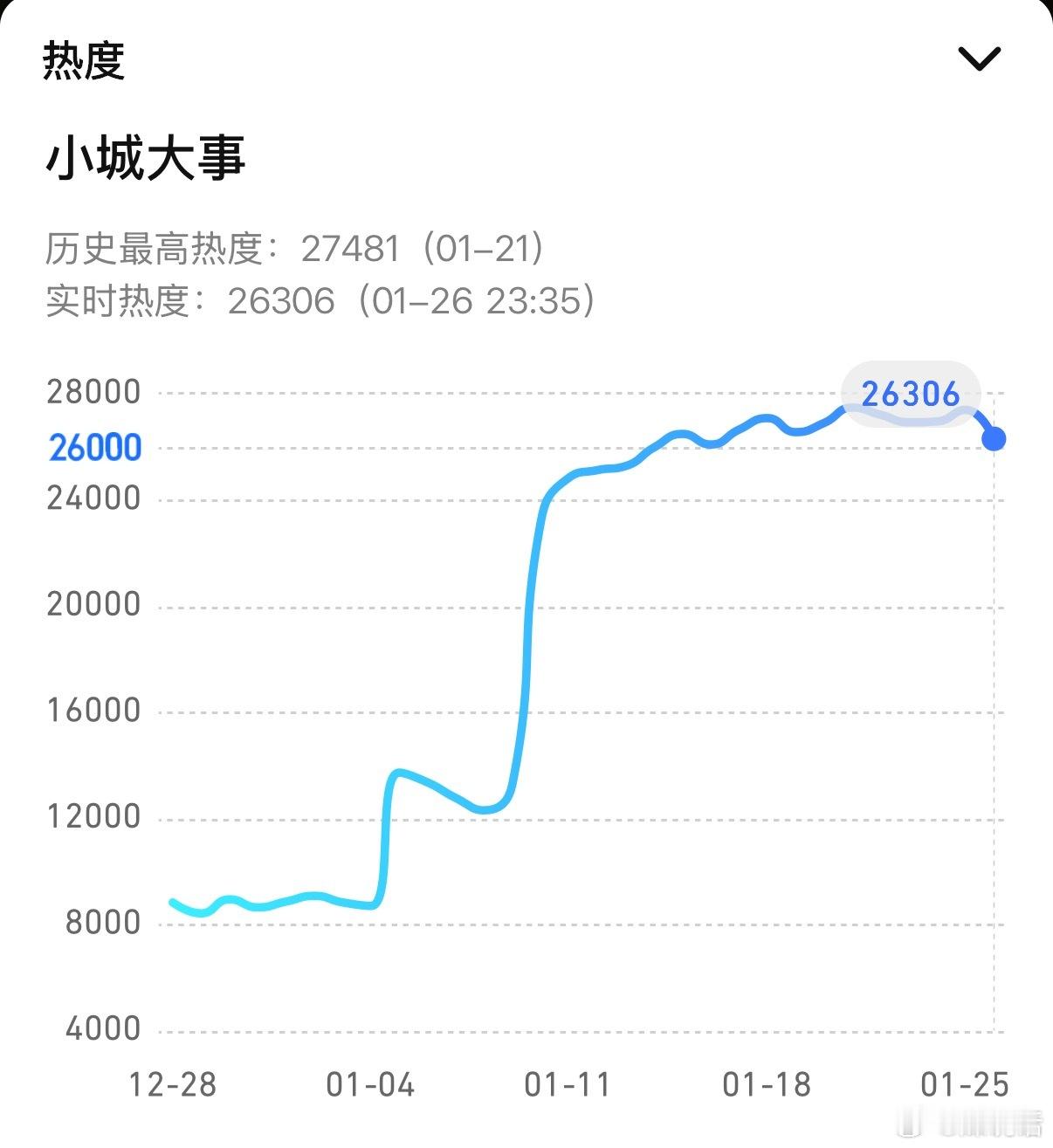Select the 20000 y-axis value
Image resolution: width=1053 pixels, height=1148 pixels.
coord(94,604)
